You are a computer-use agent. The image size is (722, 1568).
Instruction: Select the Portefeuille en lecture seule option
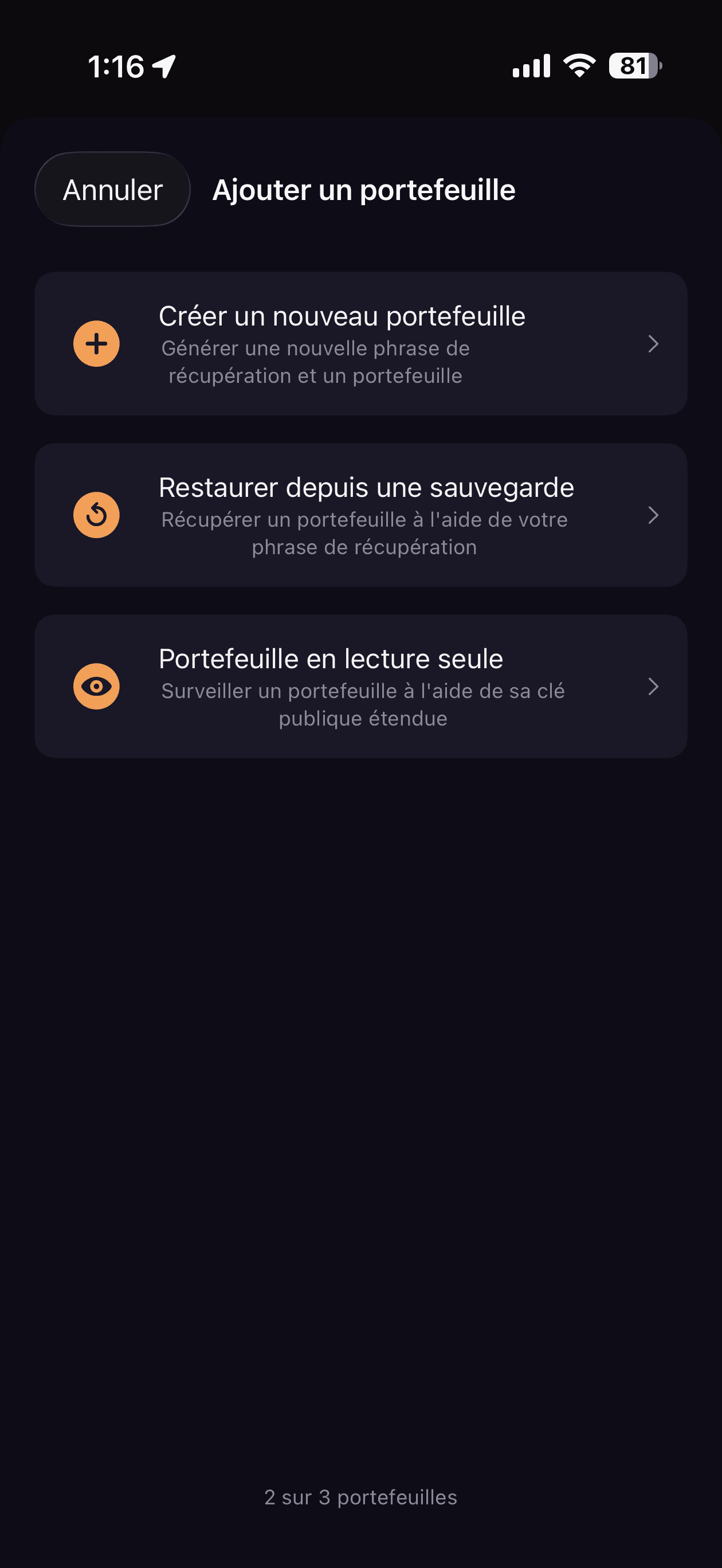pyautogui.click(x=361, y=685)
